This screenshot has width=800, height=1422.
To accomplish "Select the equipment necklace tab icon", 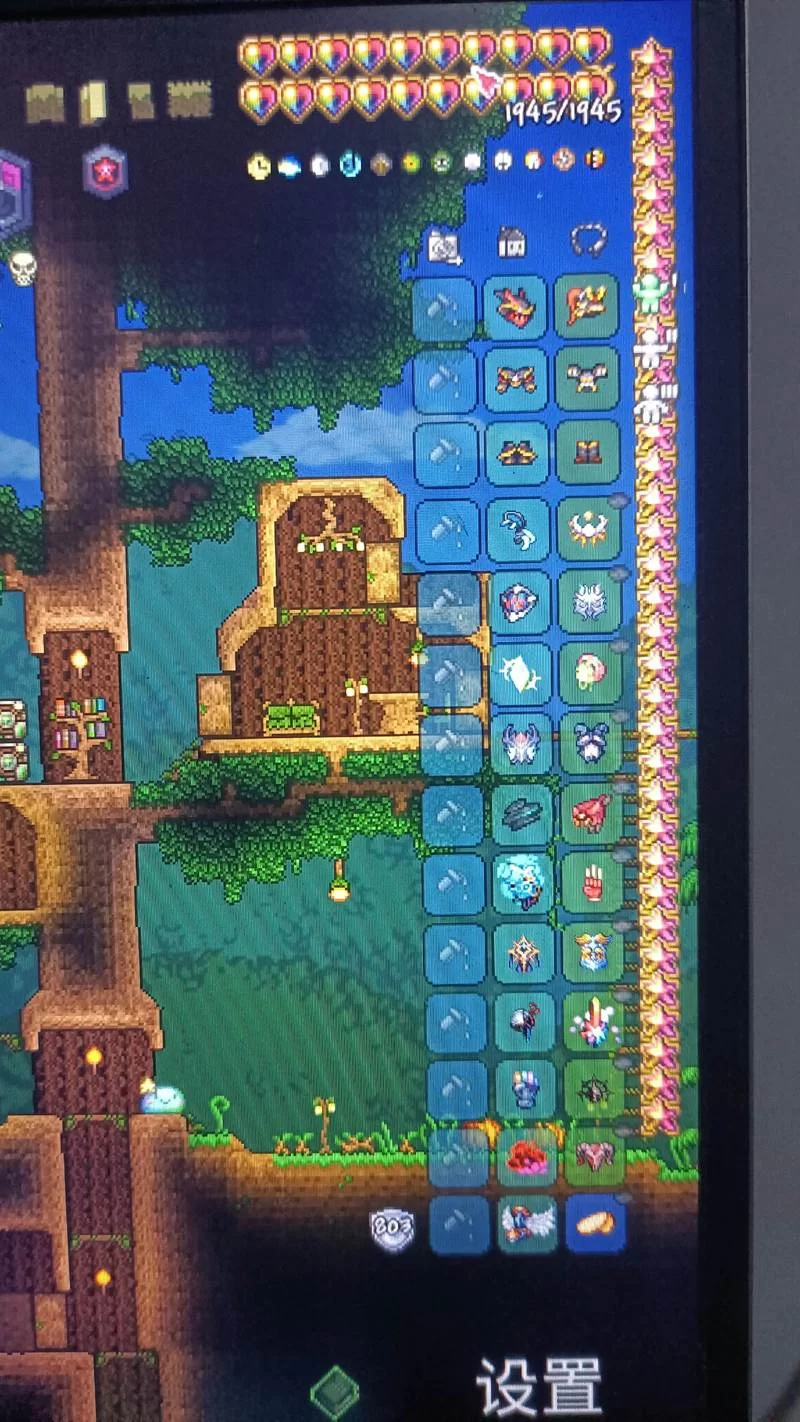I will [x=589, y=240].
